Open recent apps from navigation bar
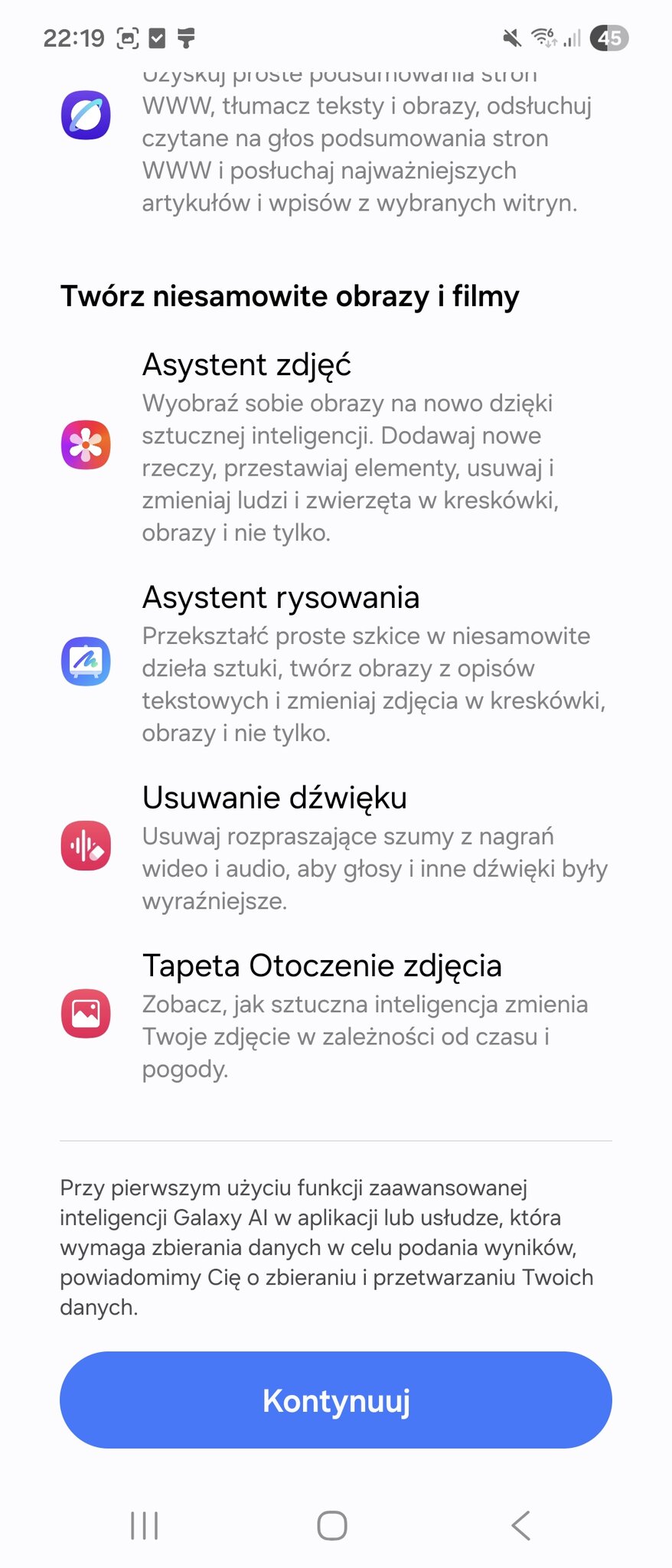 [x=145, y=1525]
